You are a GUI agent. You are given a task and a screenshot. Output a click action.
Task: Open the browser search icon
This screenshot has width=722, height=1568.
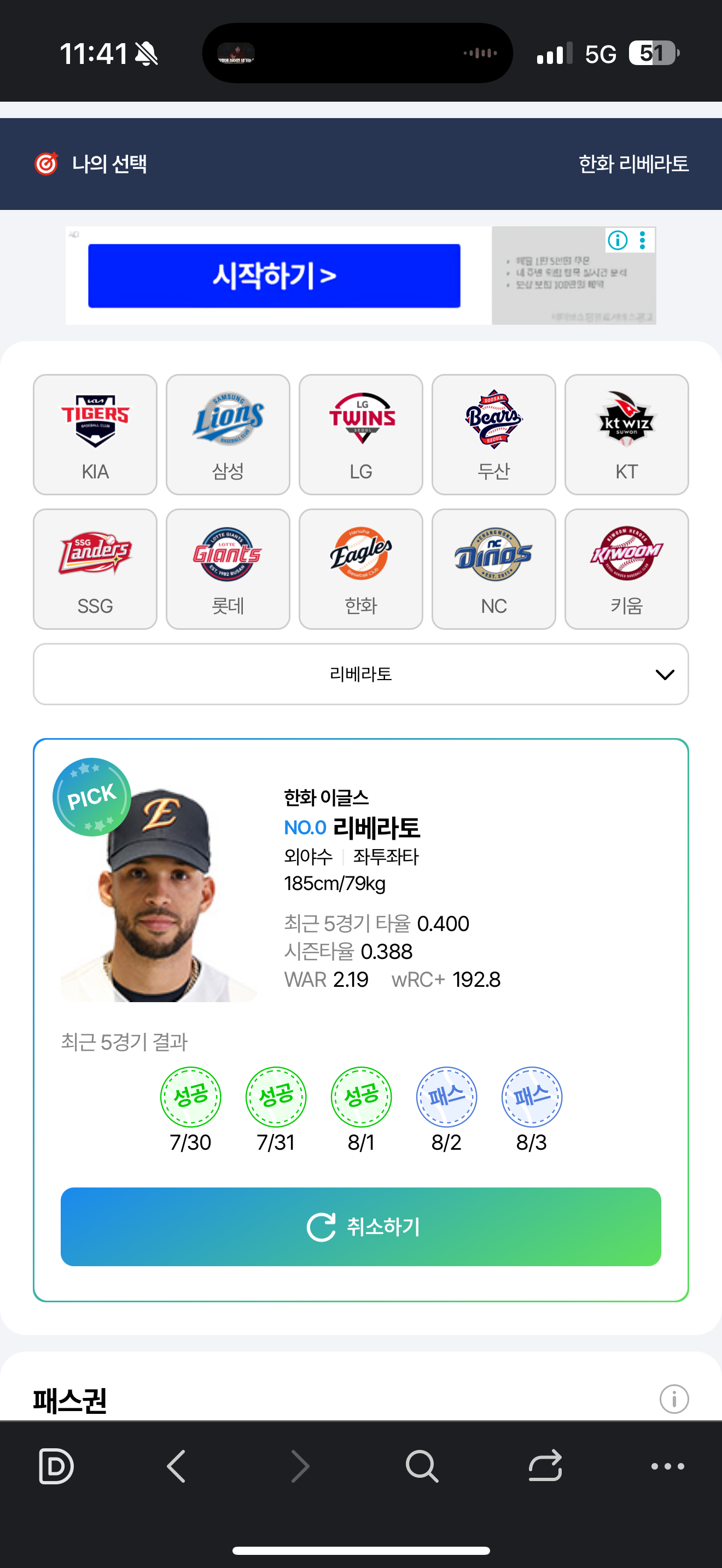click(421, 1466)
